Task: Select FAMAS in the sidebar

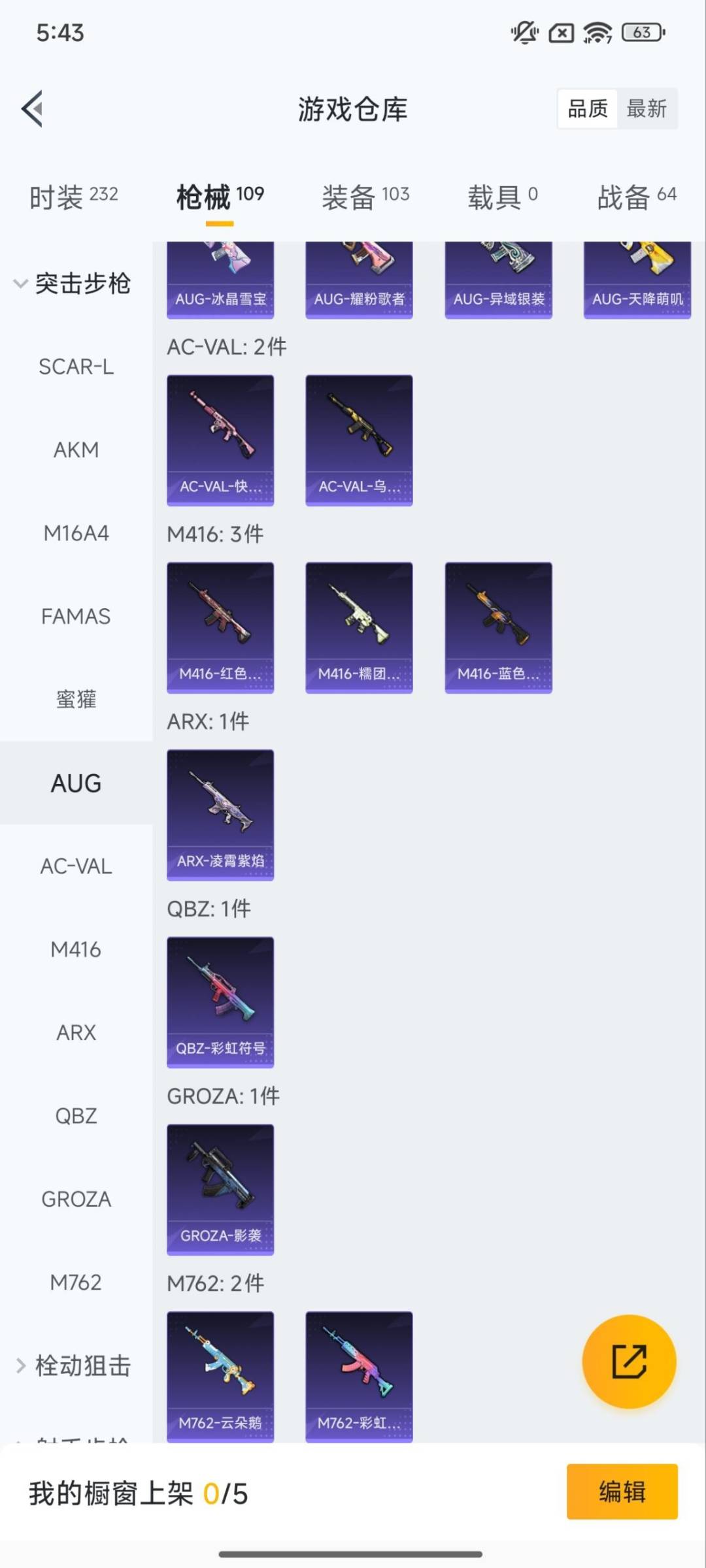Action: (76, 617)
